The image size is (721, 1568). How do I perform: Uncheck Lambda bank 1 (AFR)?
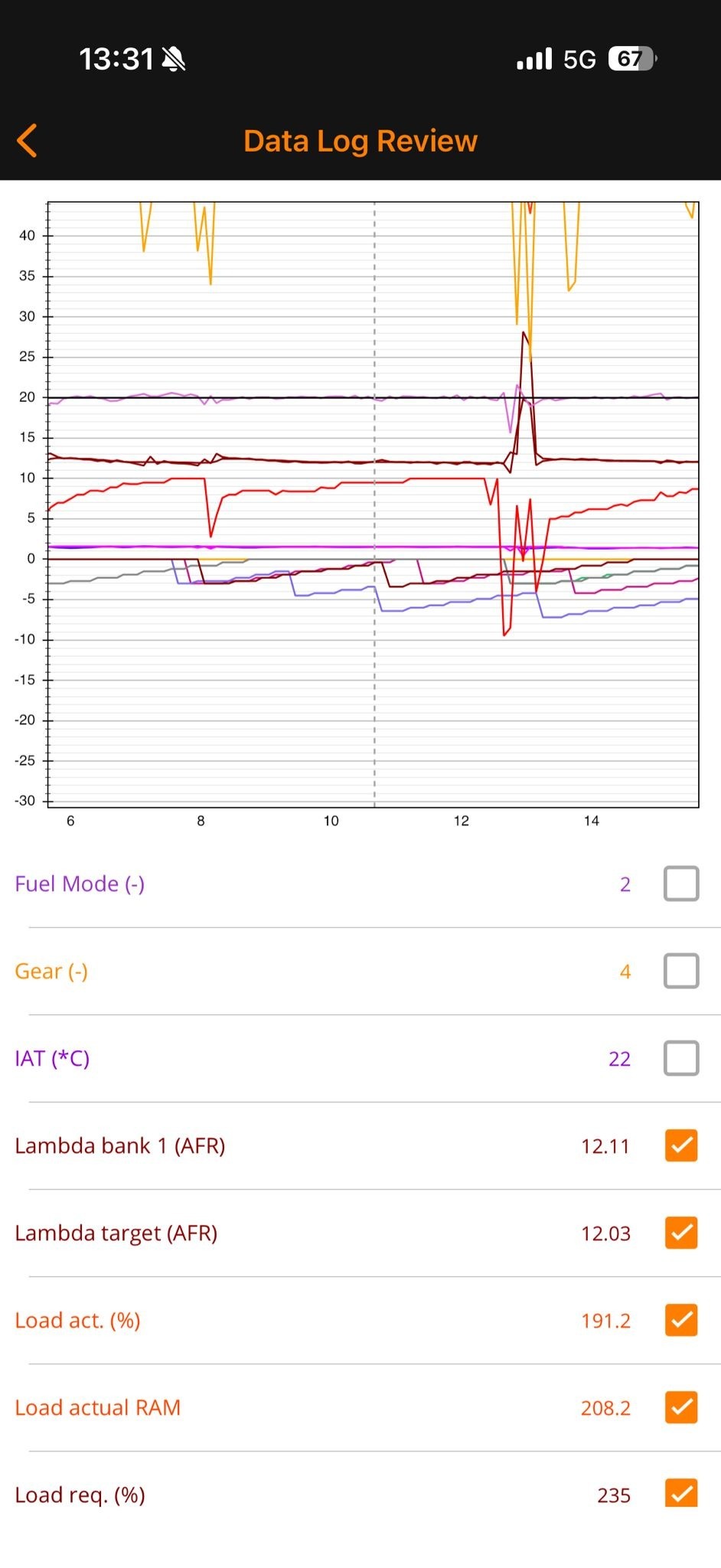681,1145
